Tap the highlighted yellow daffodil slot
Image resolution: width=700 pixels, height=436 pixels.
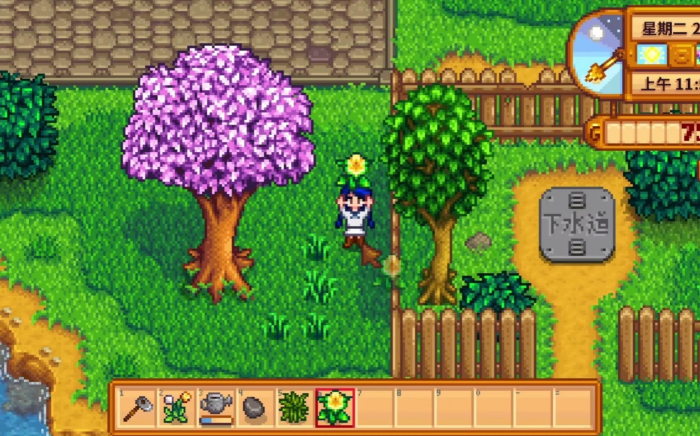tap(333, 407)
